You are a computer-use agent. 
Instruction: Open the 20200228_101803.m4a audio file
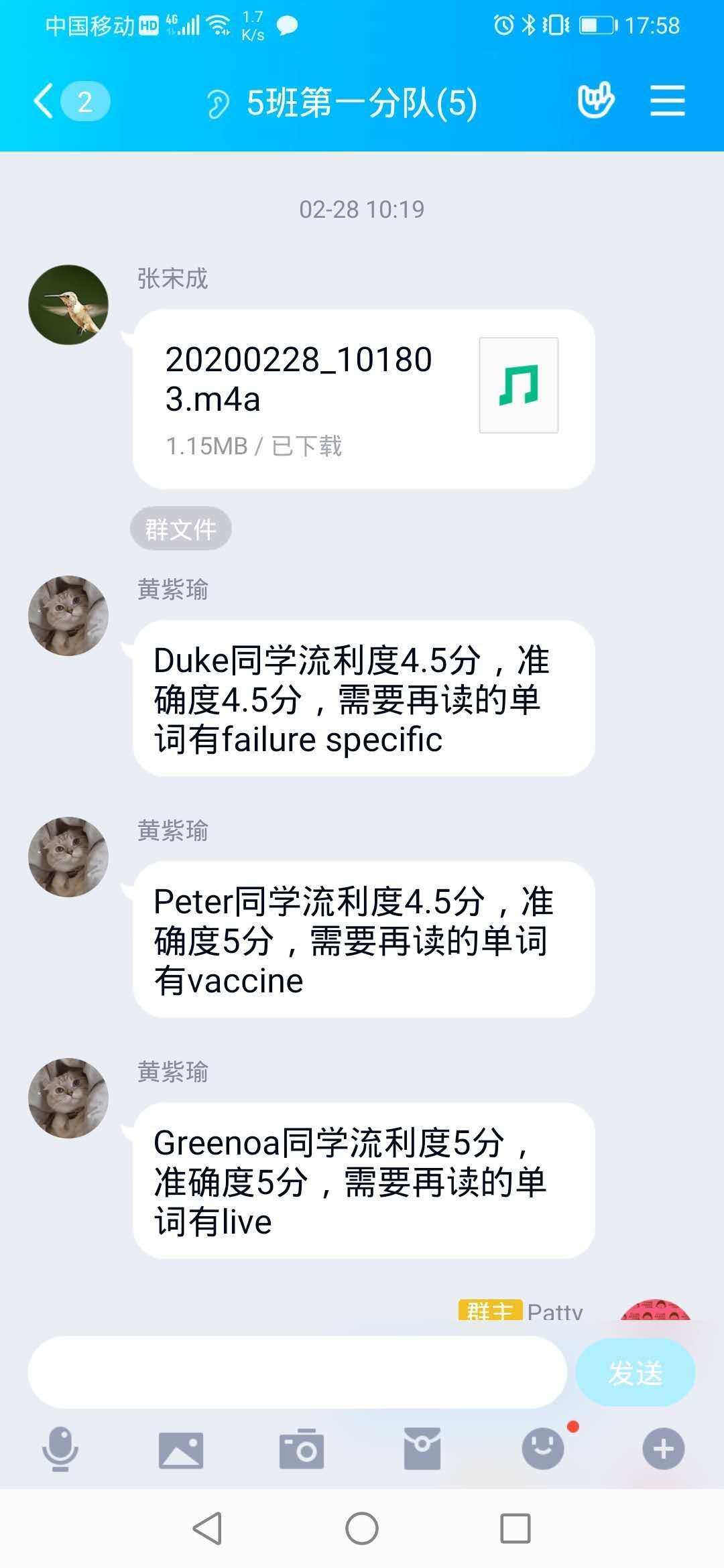coord(363,398)
